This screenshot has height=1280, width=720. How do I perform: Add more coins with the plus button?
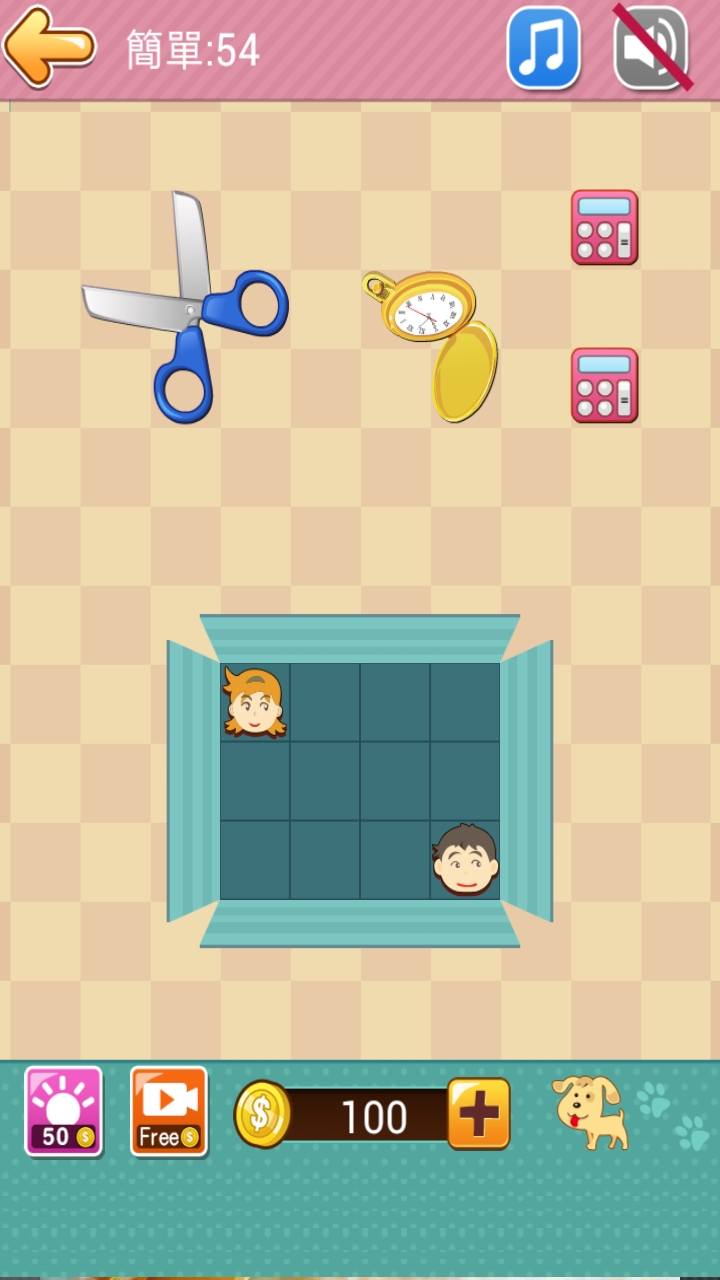coord(478,1113)
